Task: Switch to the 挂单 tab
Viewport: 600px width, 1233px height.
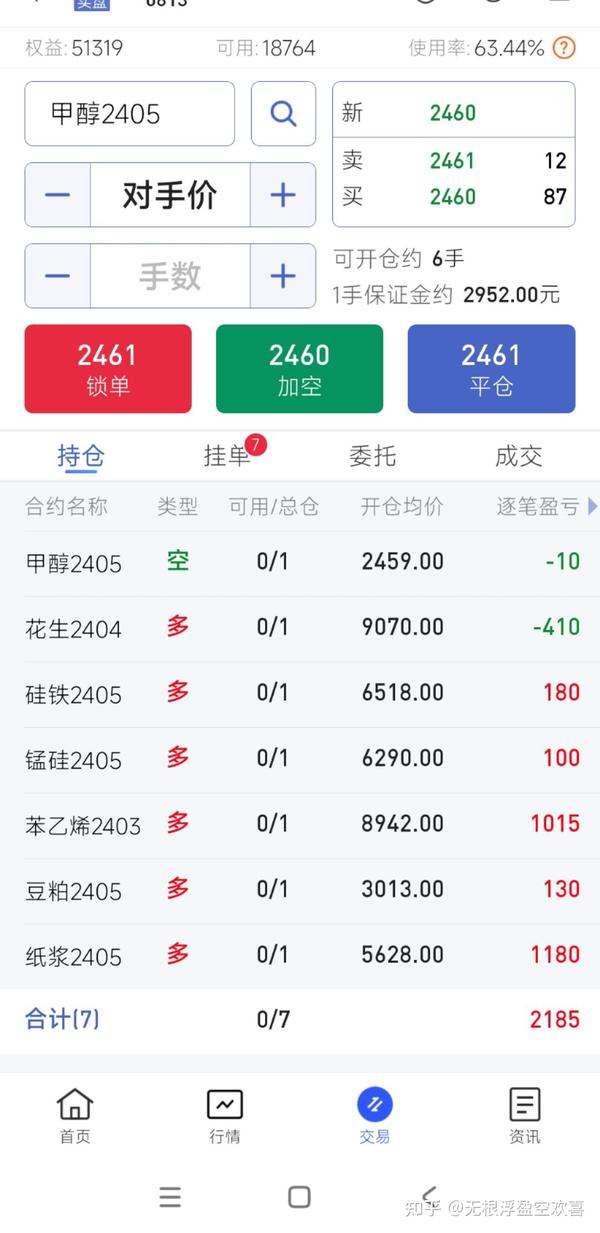Action: (227, 456)
